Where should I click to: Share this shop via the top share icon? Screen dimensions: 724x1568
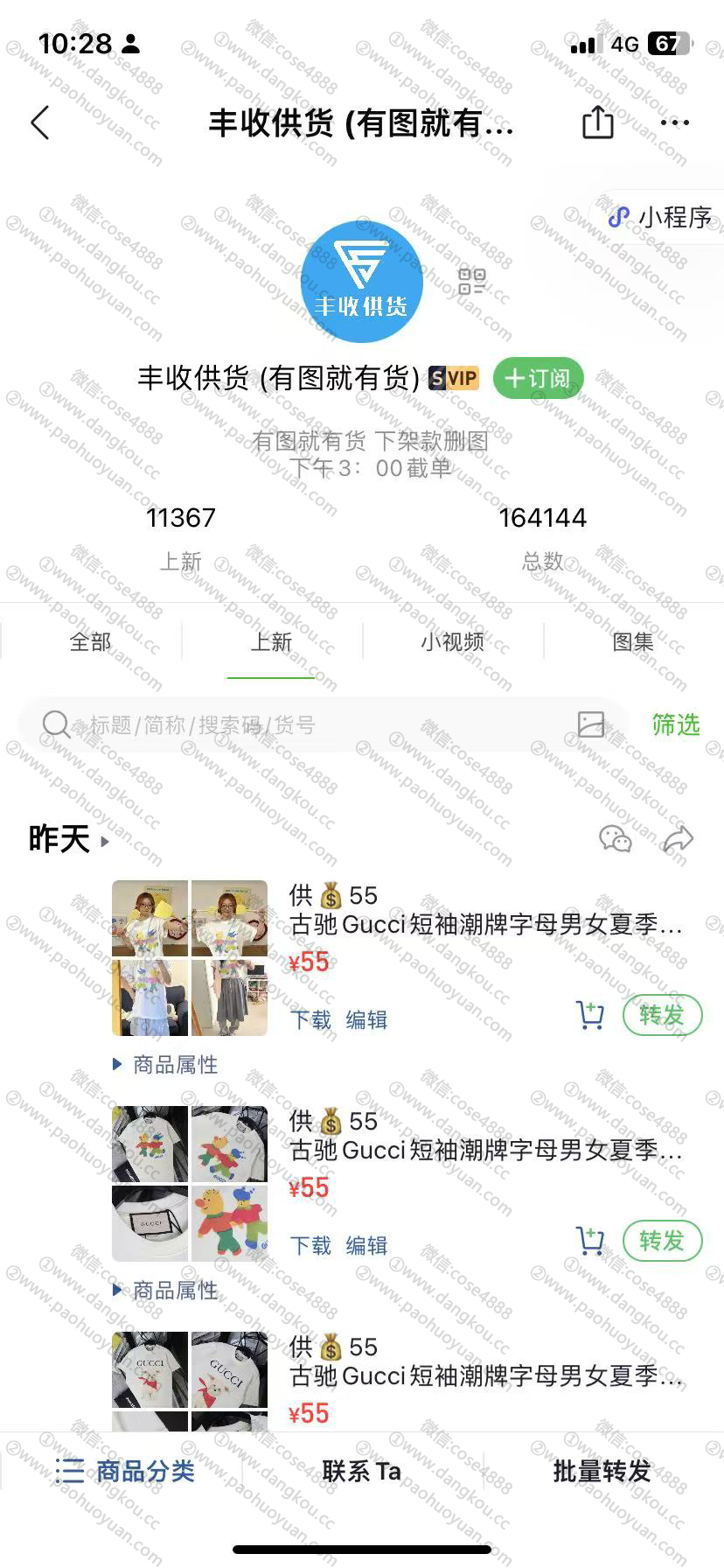click(598, 122)
